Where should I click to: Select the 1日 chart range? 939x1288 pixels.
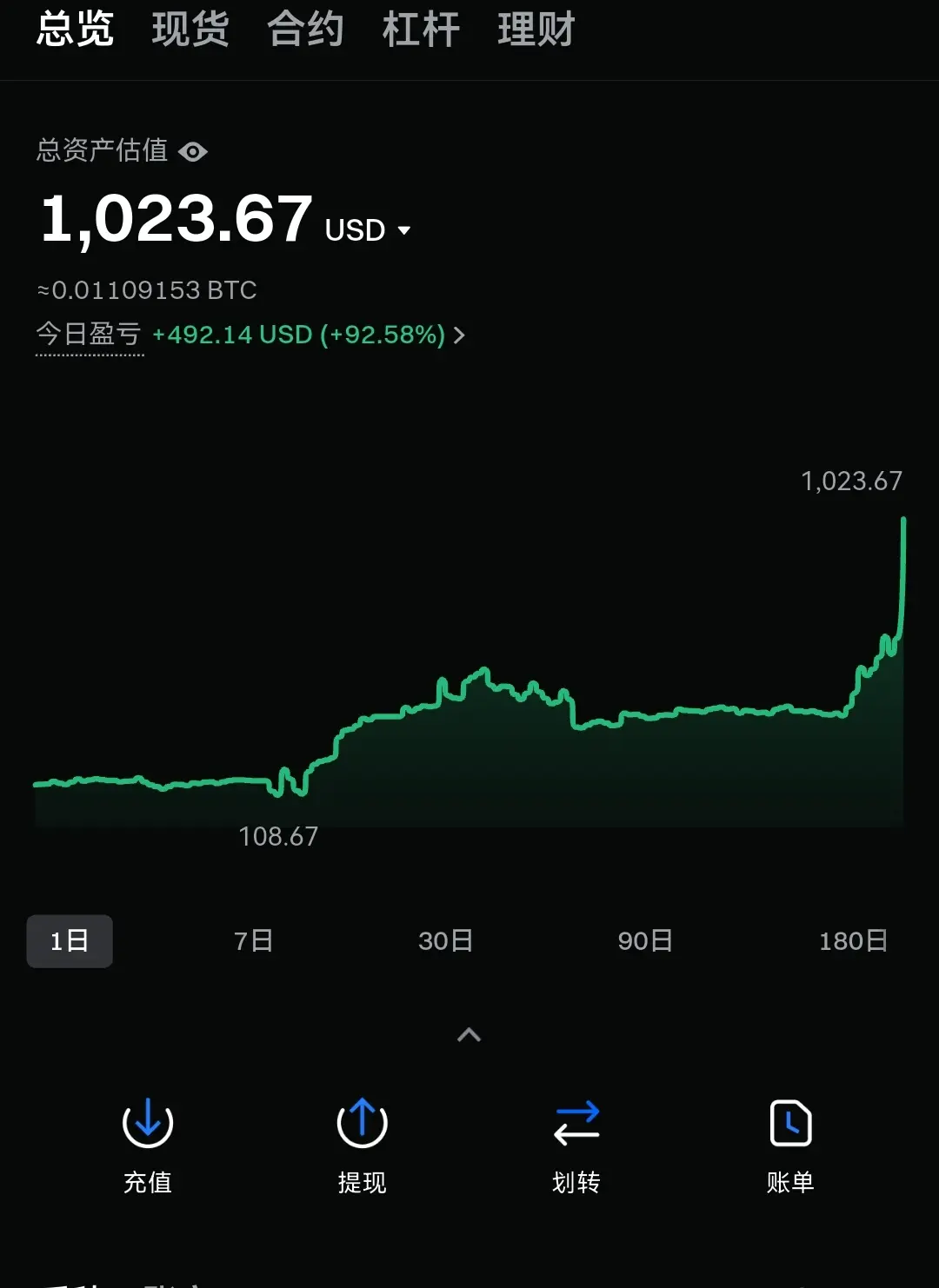coord(70,940)
